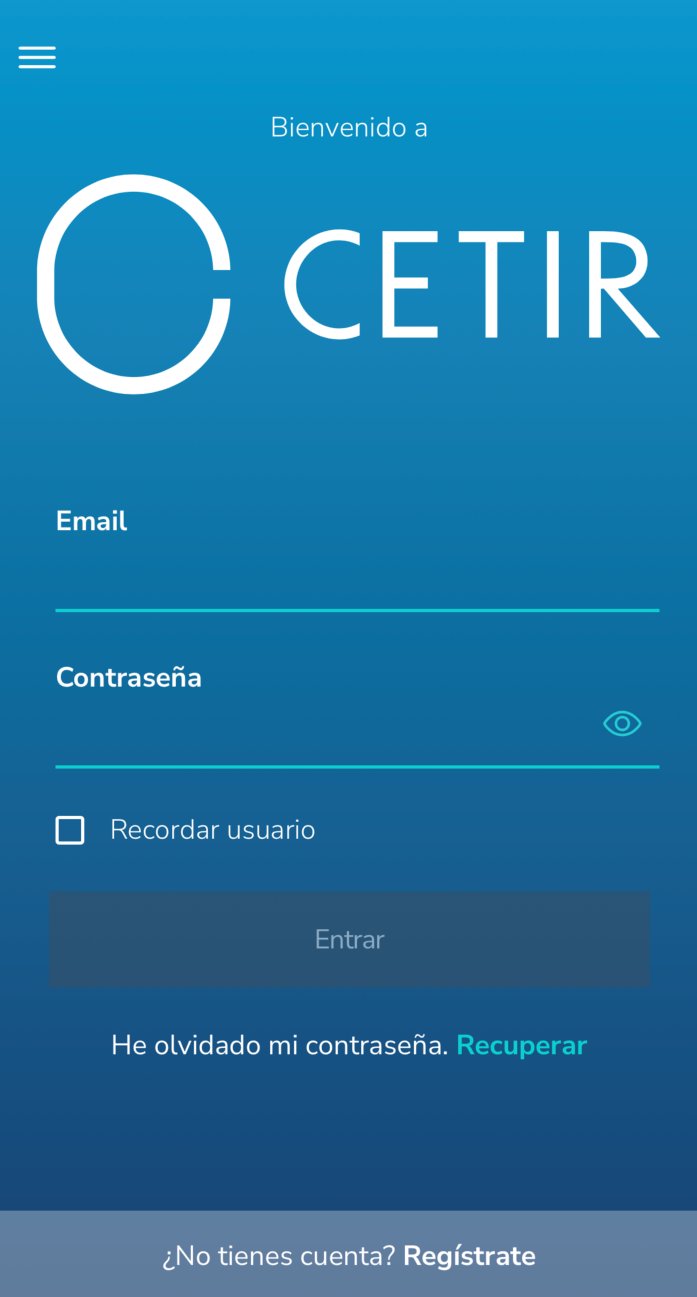
Task: Open the hamburger drawer menu
Action: point(37,58)
